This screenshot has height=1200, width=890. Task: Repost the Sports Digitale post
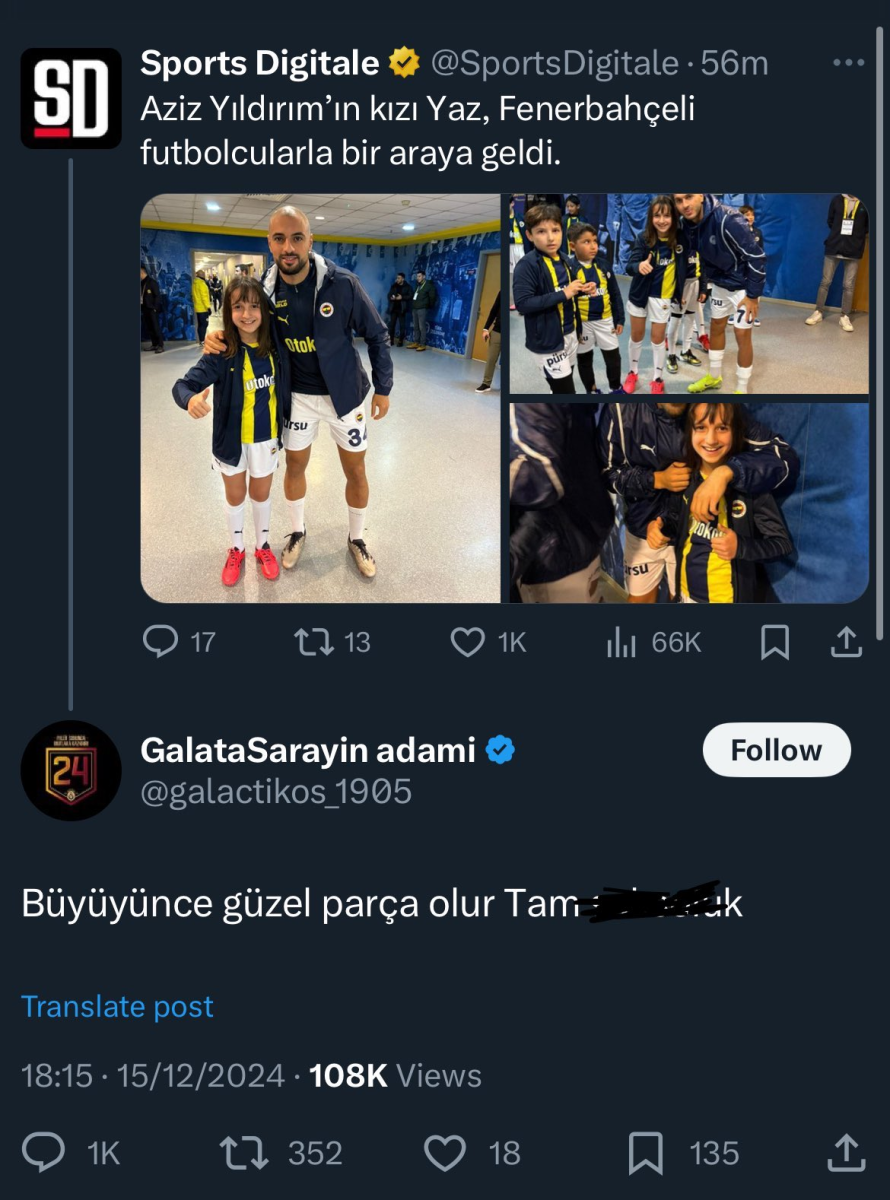click(x=314, y=641)
